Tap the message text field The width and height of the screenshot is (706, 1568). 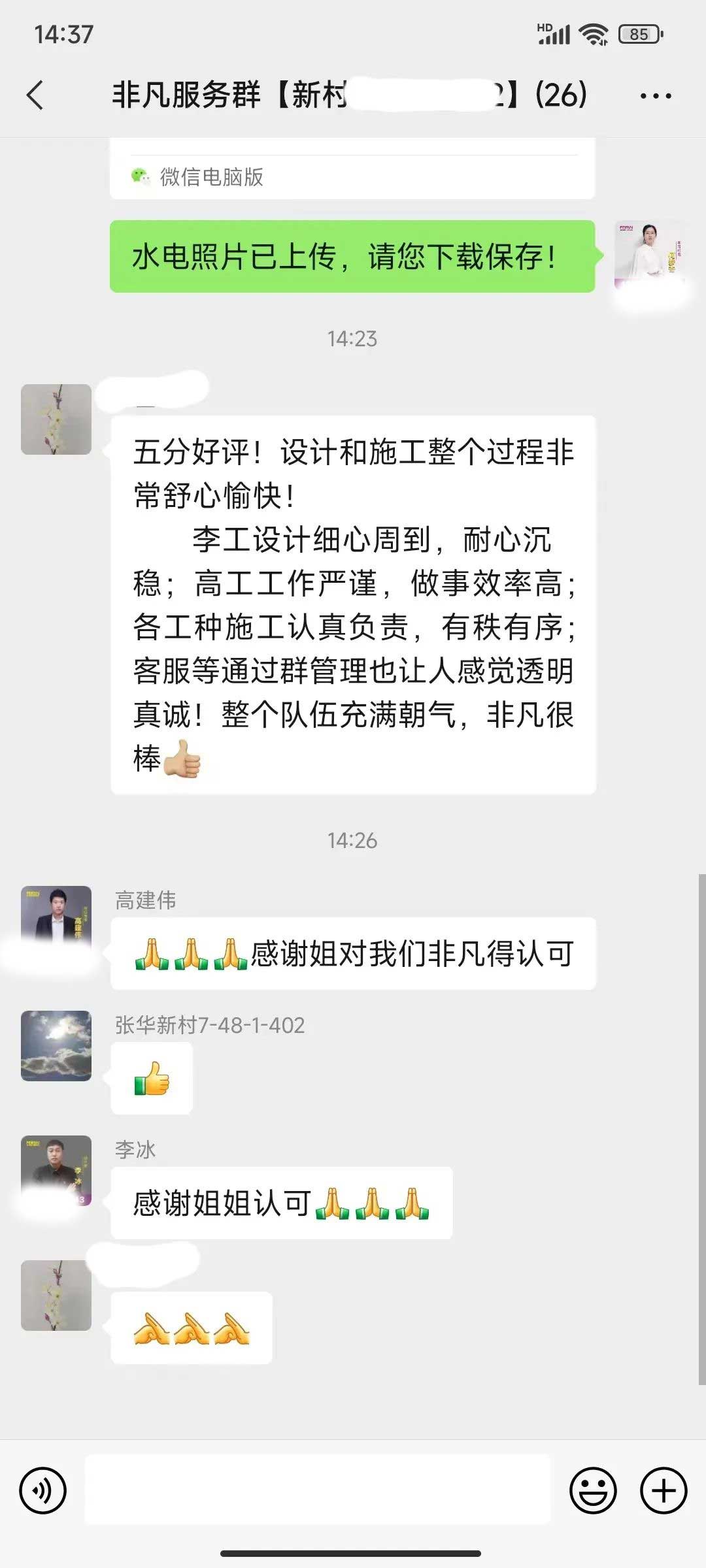coord(318,1490)
